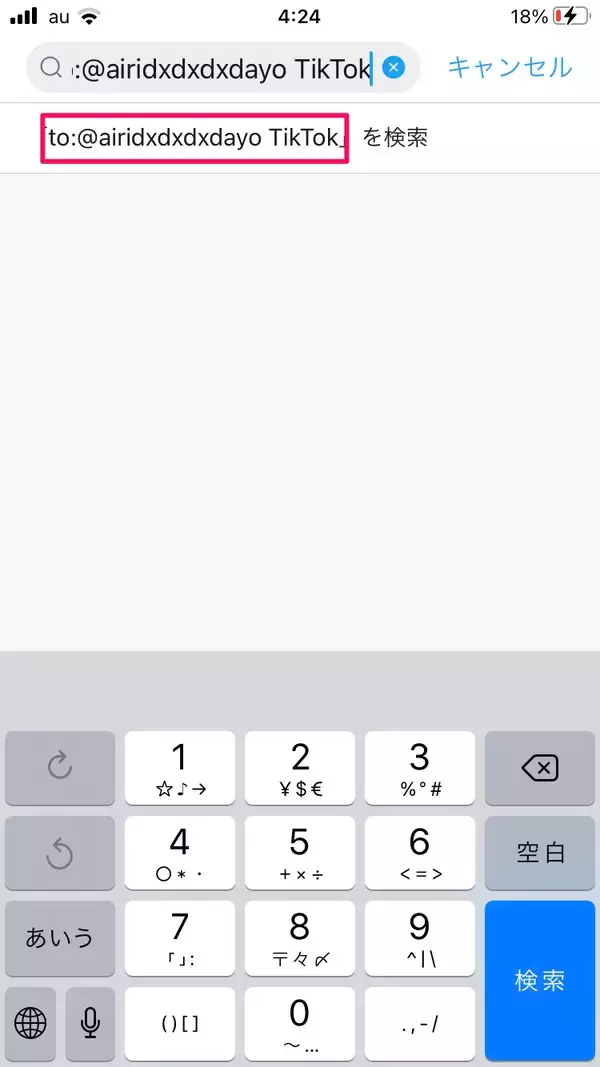
Task: Tap the blue 検索 key on the keyboard
Action: coord(540,979)
